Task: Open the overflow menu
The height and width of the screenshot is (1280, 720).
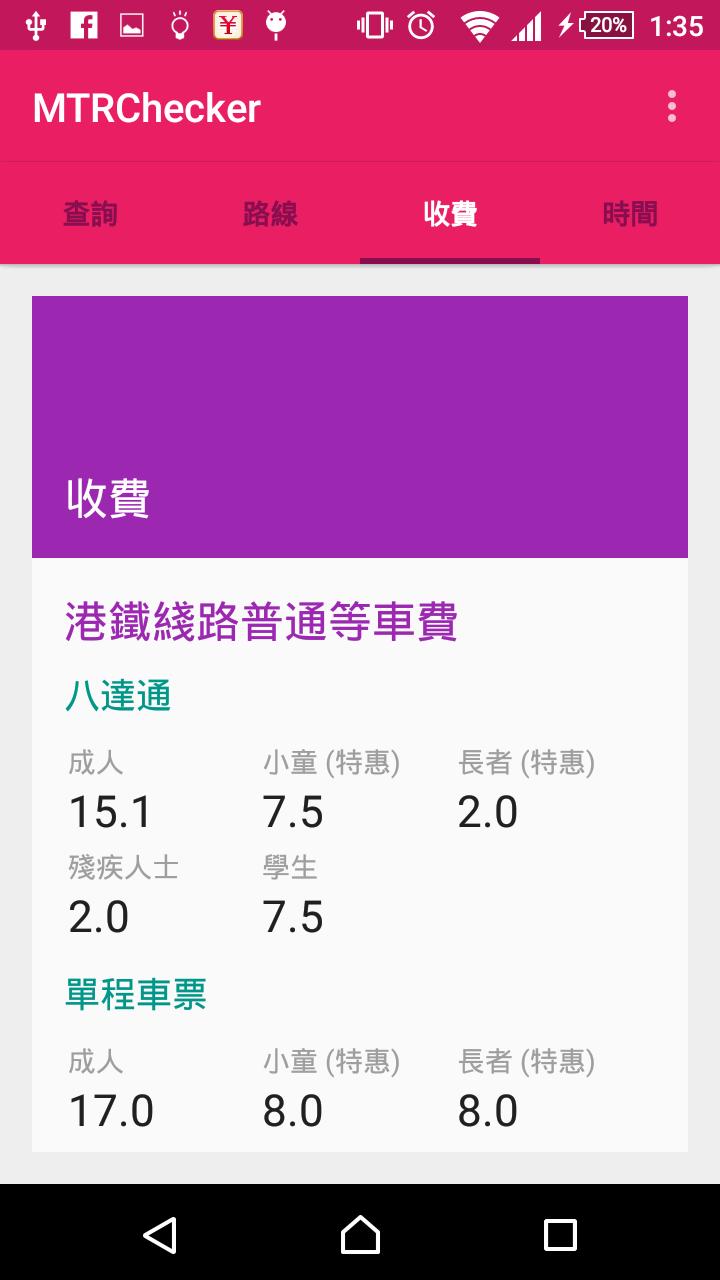Action: [671, 106]
